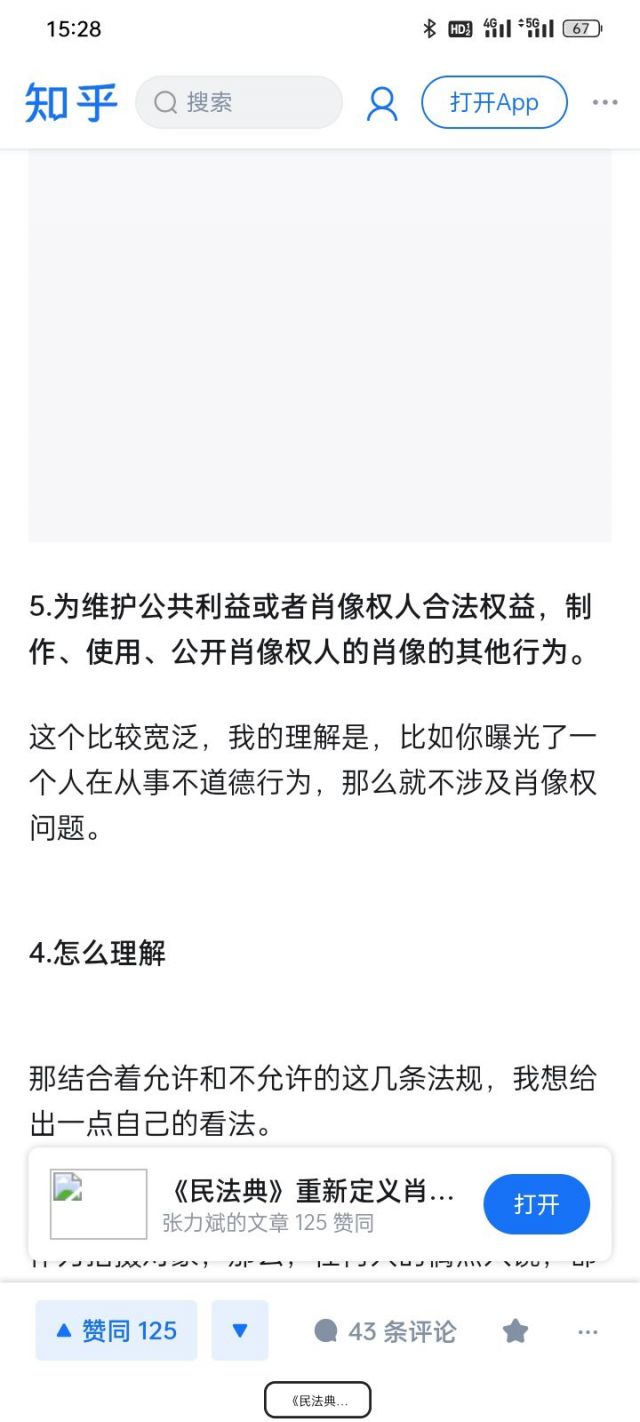Go to the 知乎 home logo

(70, 102)
